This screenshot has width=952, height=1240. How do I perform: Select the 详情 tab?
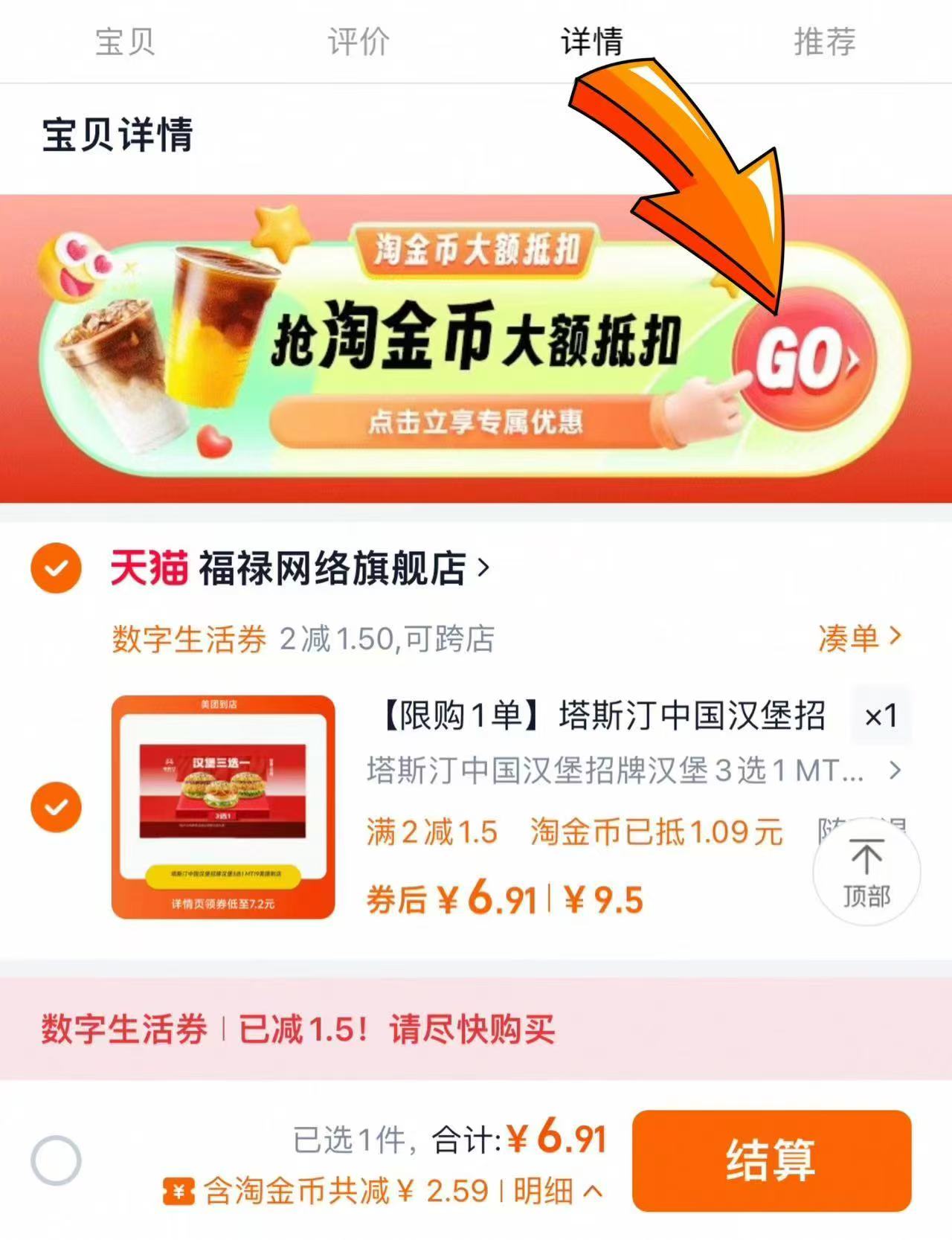tap(592, 41)
